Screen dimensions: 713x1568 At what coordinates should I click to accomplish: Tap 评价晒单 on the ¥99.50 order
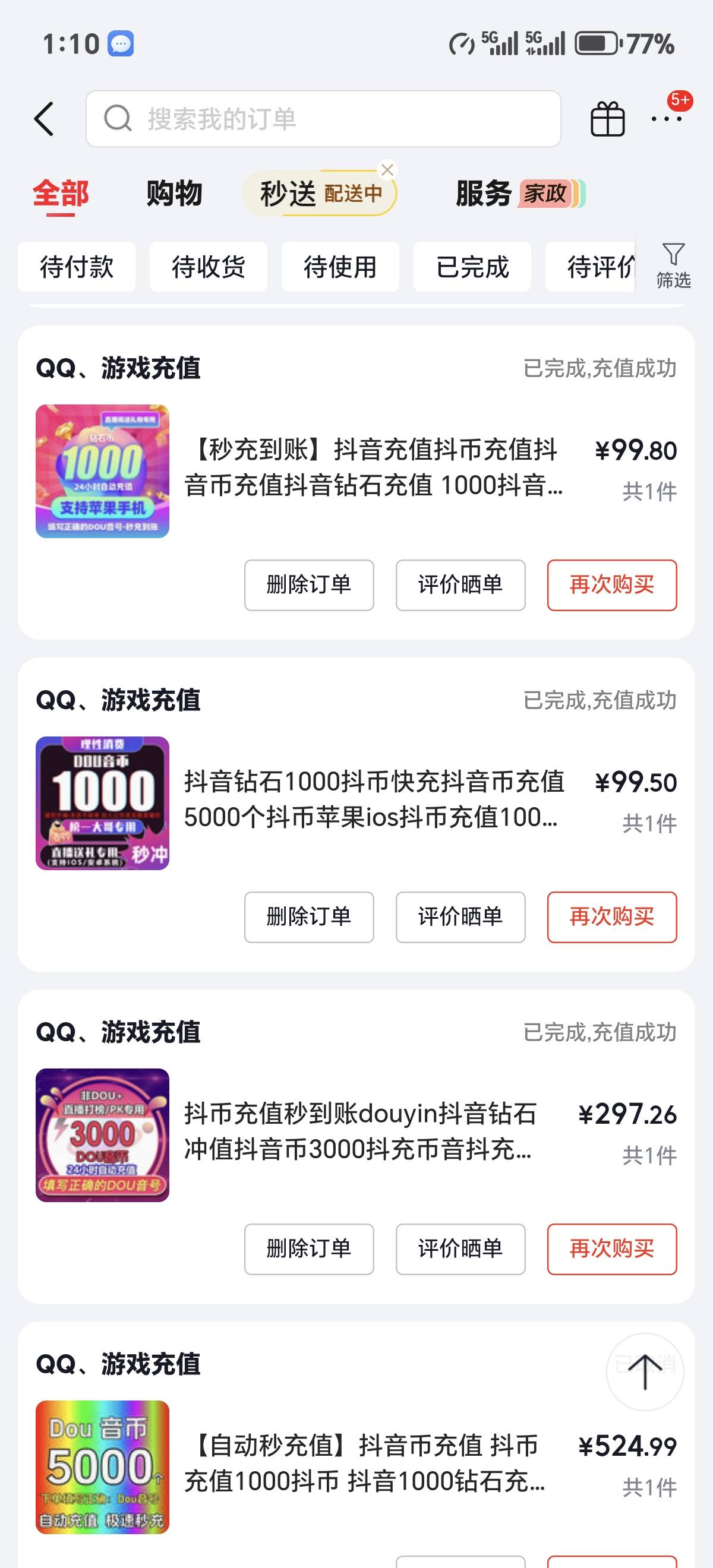460,917
